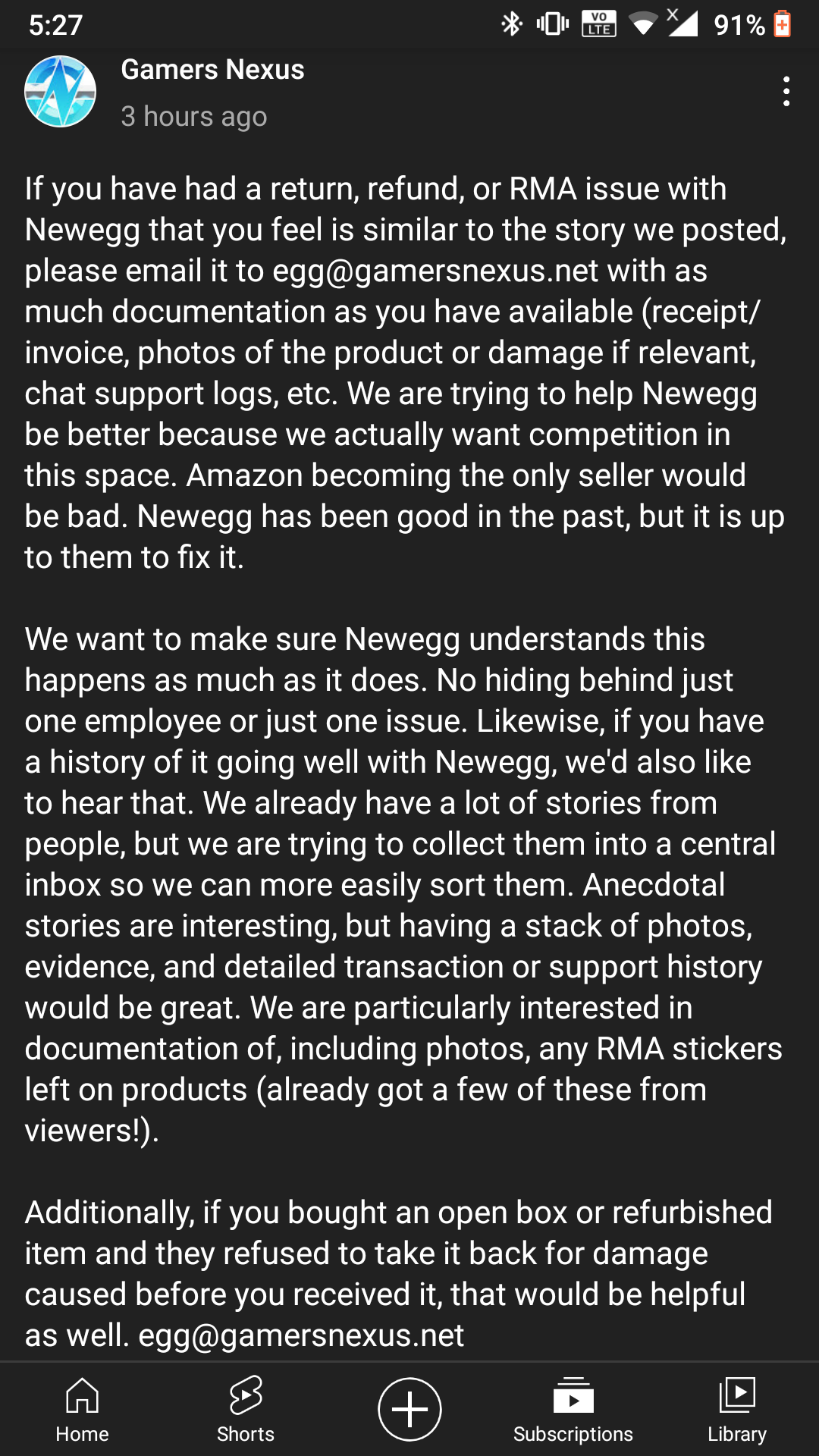The image size is (819, 1456).
Task: Open the Gamers Nexus channel name
Action: pyautogui.click(x=212, y=70)
